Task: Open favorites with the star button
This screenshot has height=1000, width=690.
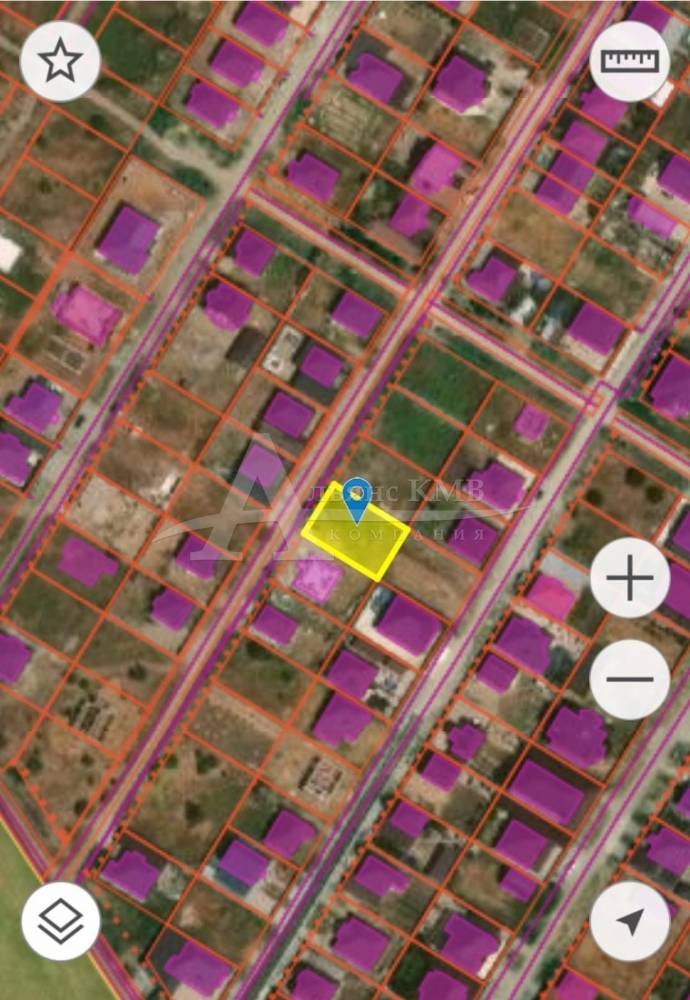Action: click(x=60, y=61)
